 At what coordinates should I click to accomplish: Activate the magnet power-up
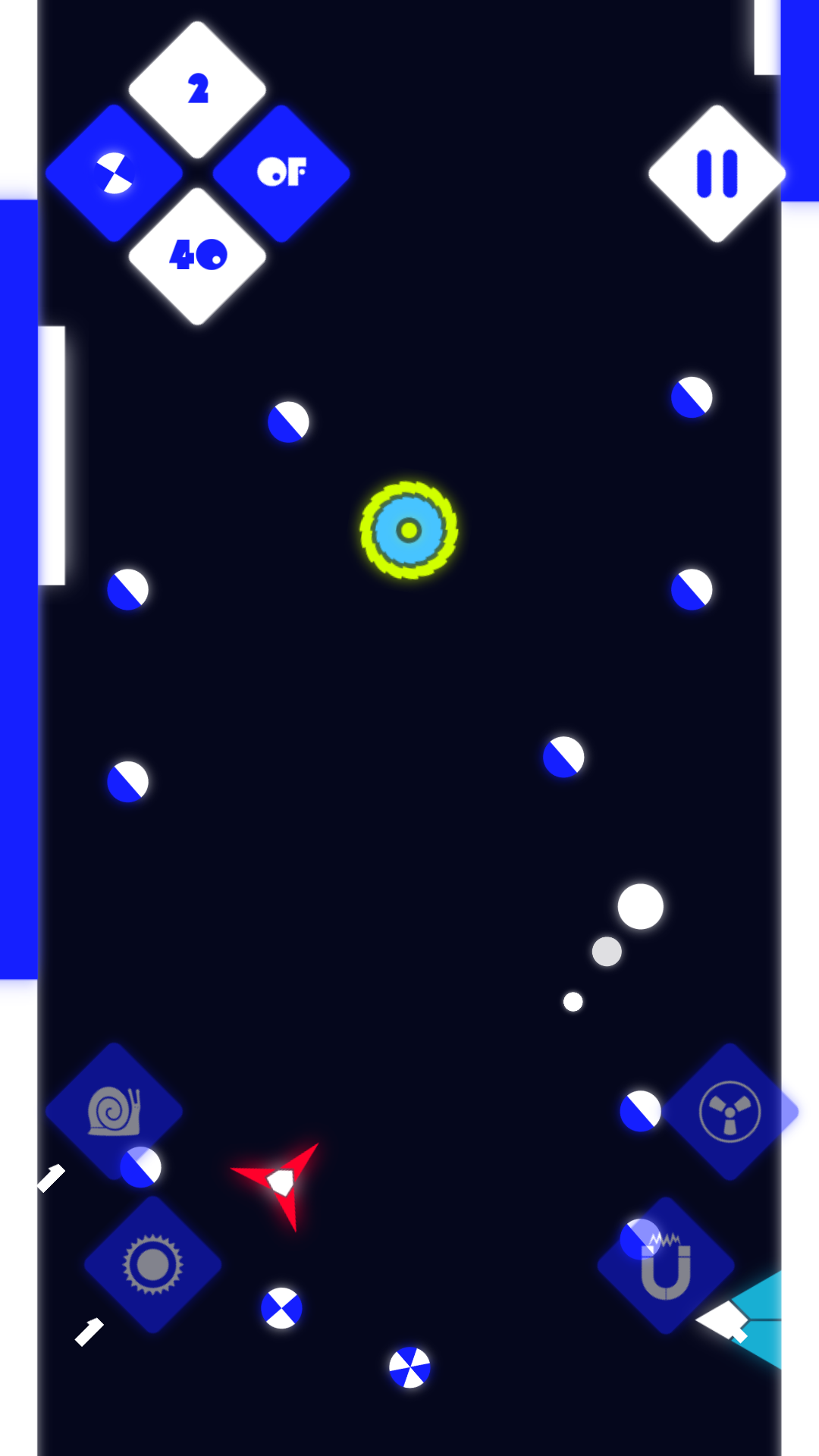click(666, 1265)
